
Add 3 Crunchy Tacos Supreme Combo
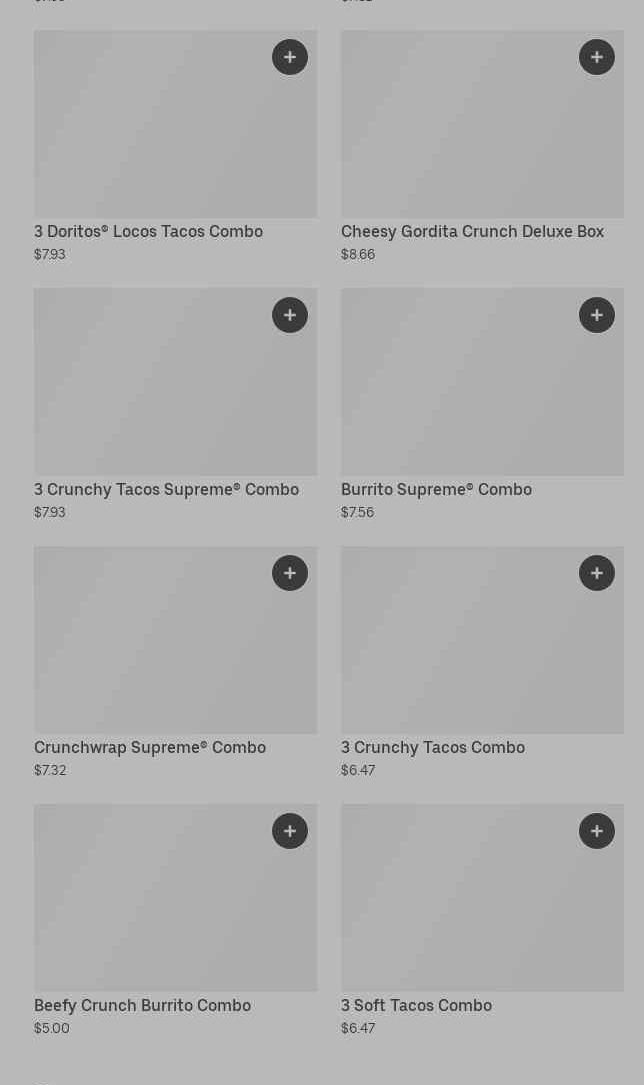pyautogui.click(x=290, y=315)
